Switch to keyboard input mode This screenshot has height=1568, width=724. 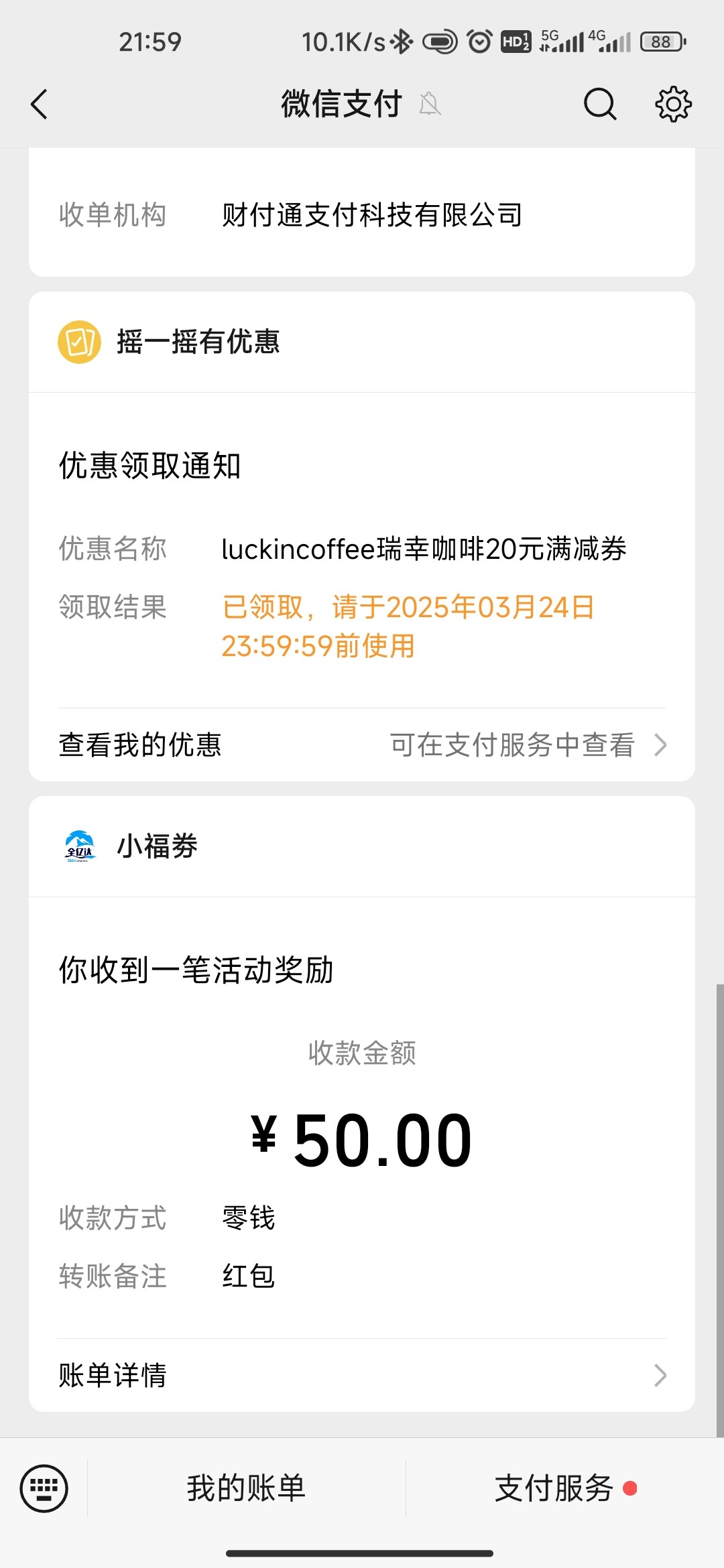click(x=44, y=1488)
